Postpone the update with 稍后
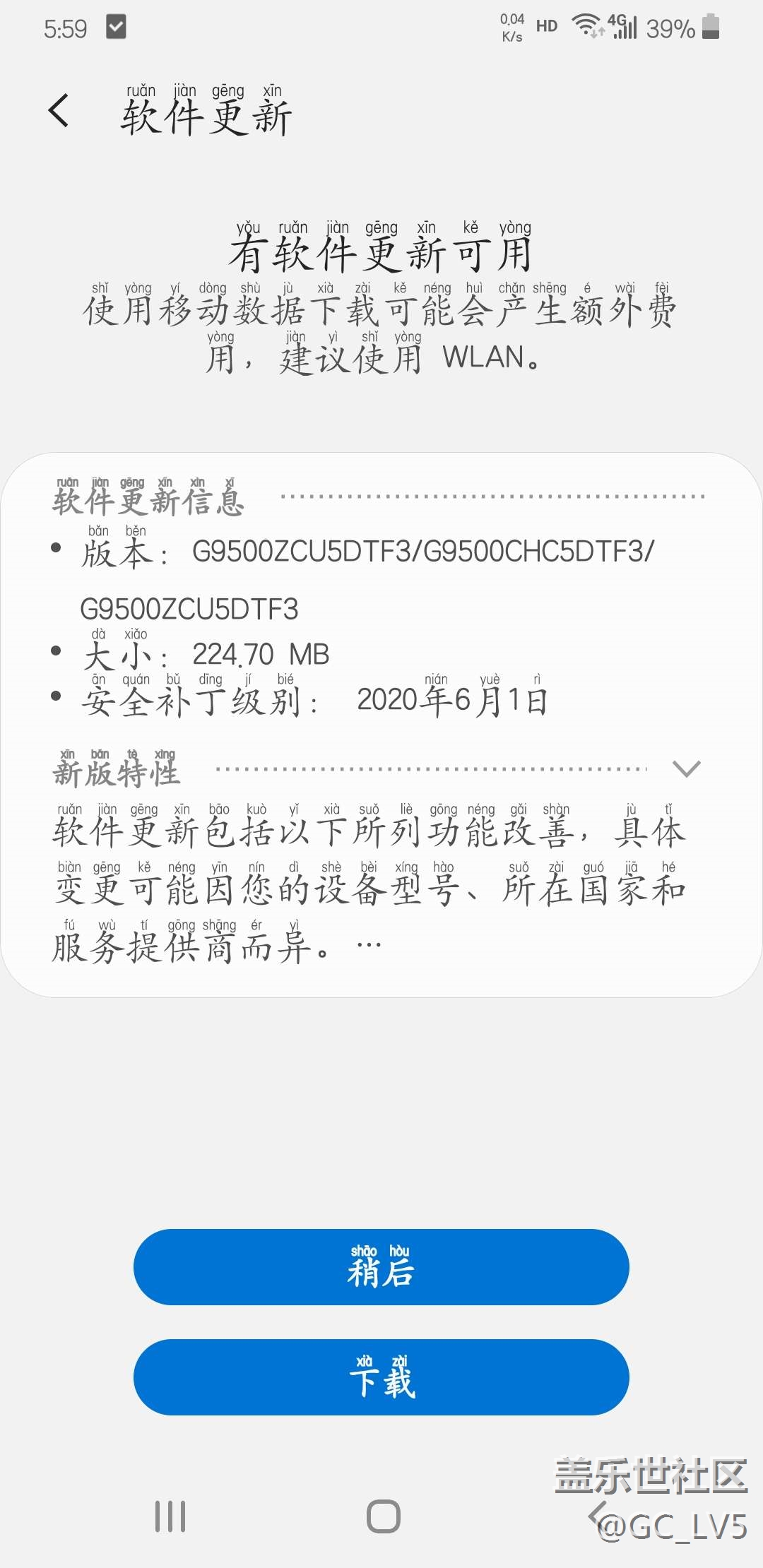 (x=381, y=1267)
